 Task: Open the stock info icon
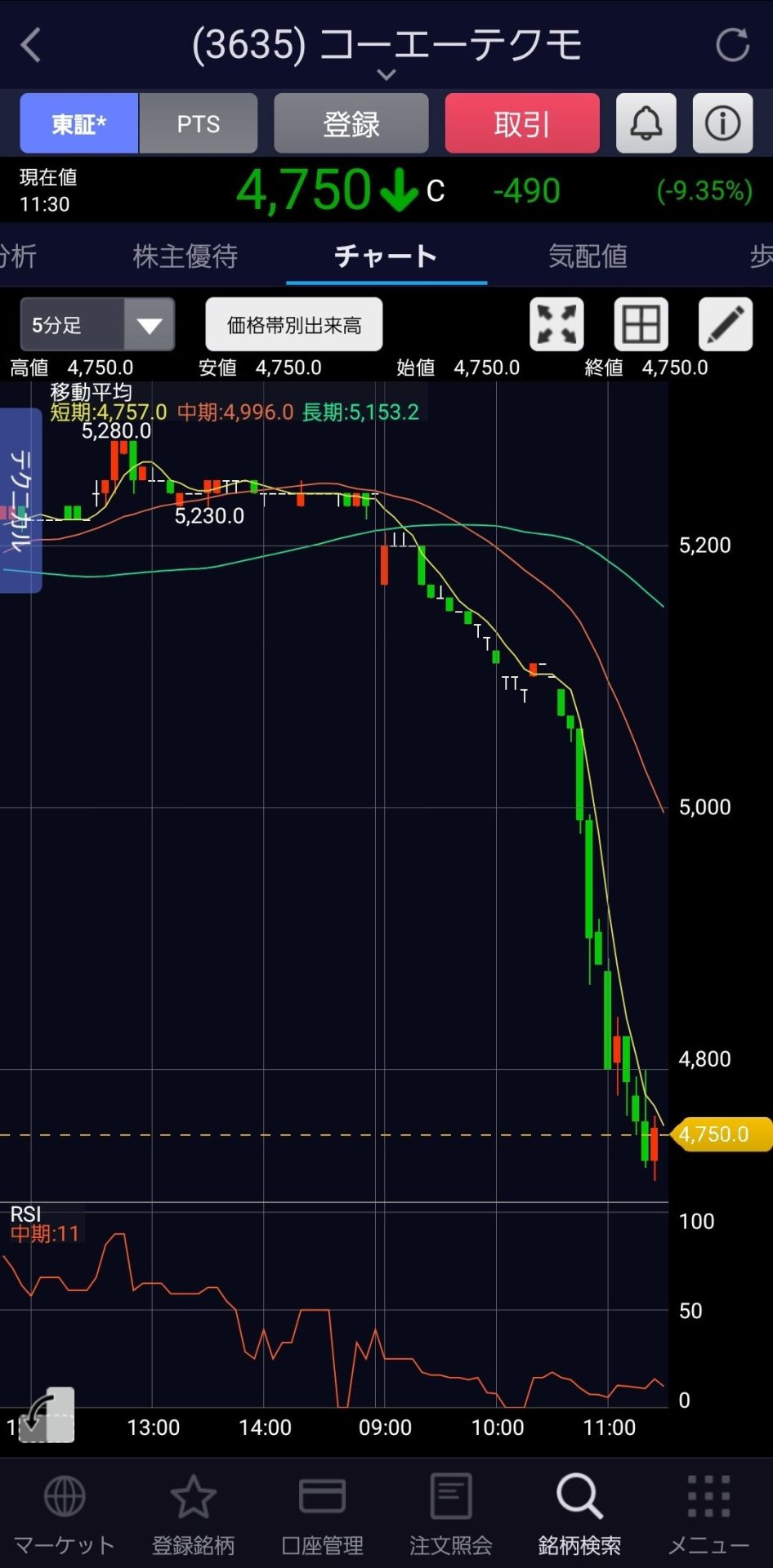(x=722, y=124)
